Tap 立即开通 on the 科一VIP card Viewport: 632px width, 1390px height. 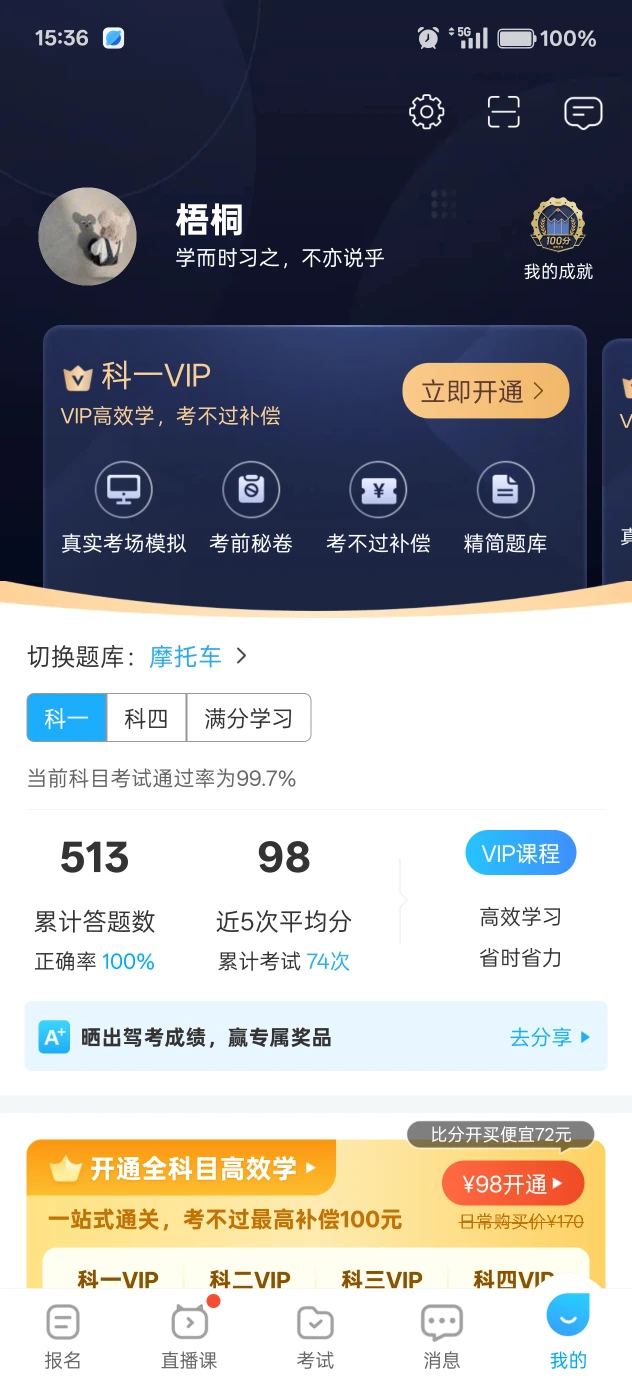tap(486, 391)
